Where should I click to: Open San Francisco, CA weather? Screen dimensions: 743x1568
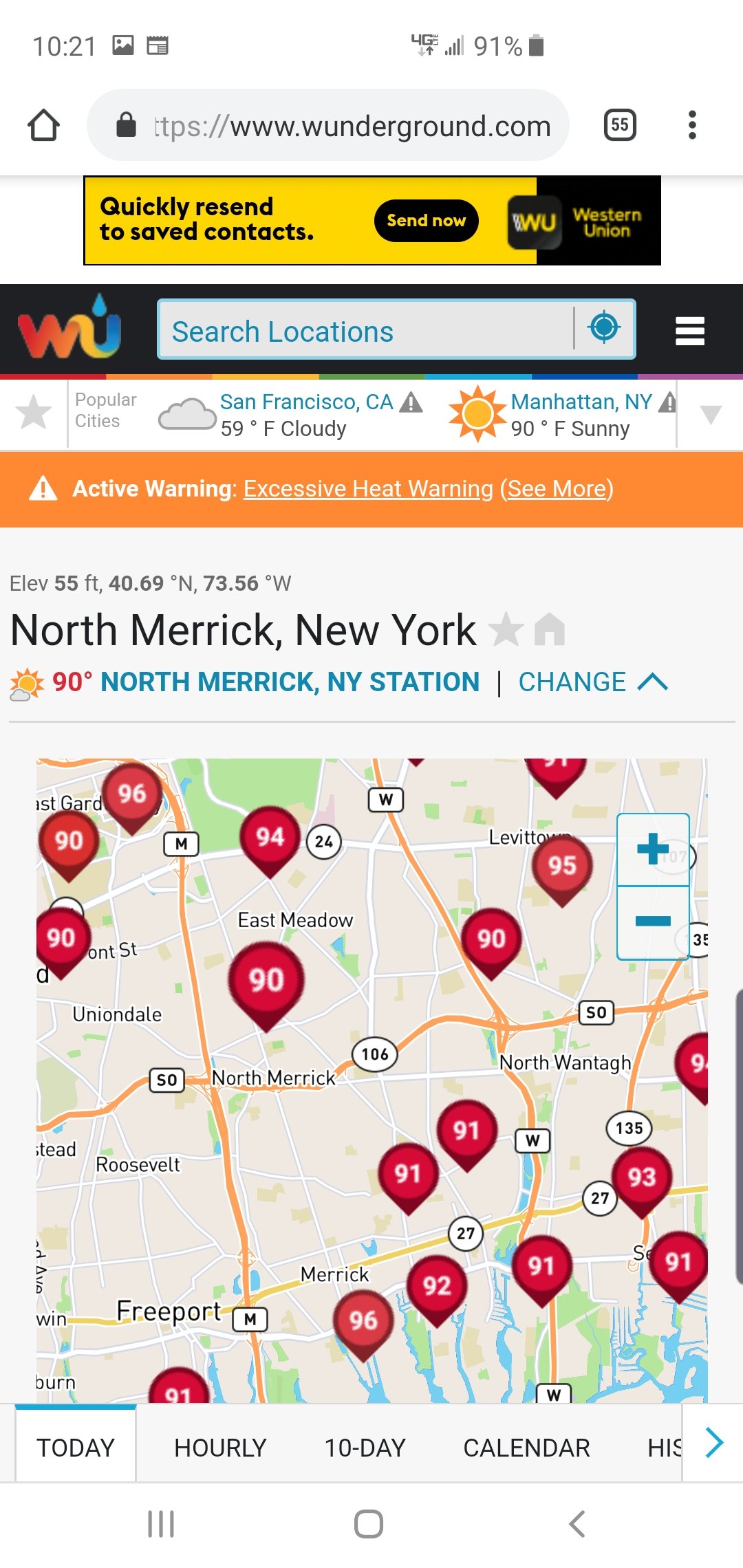click(306, 402)
